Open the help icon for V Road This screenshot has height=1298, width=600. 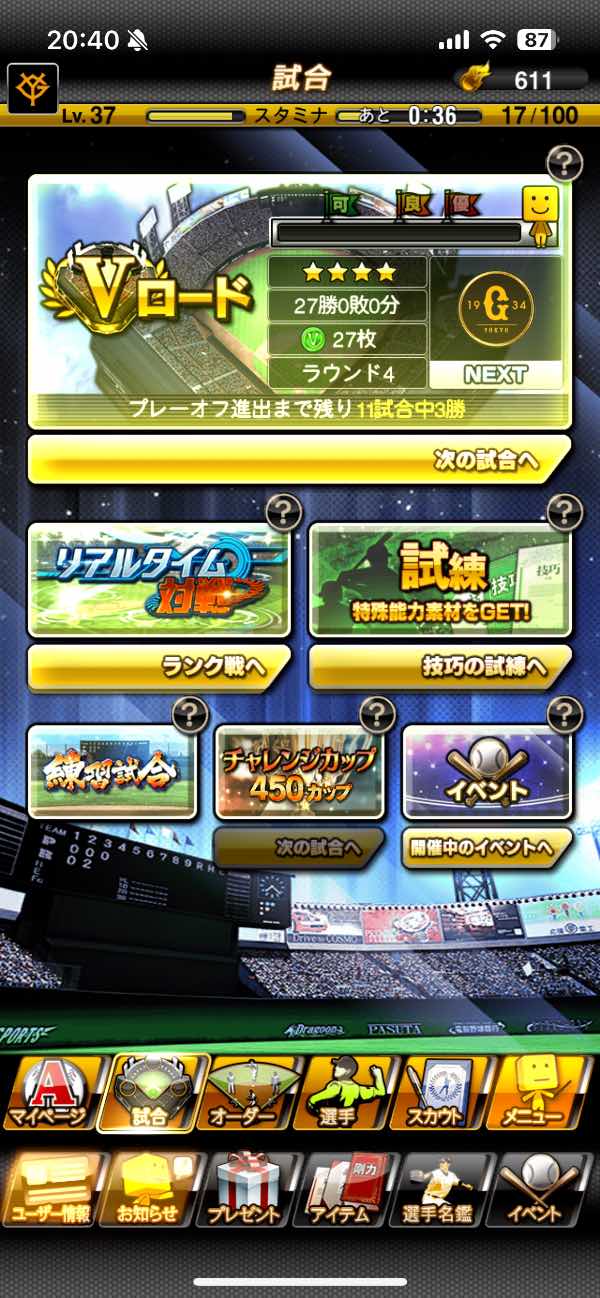pos(565,163)
